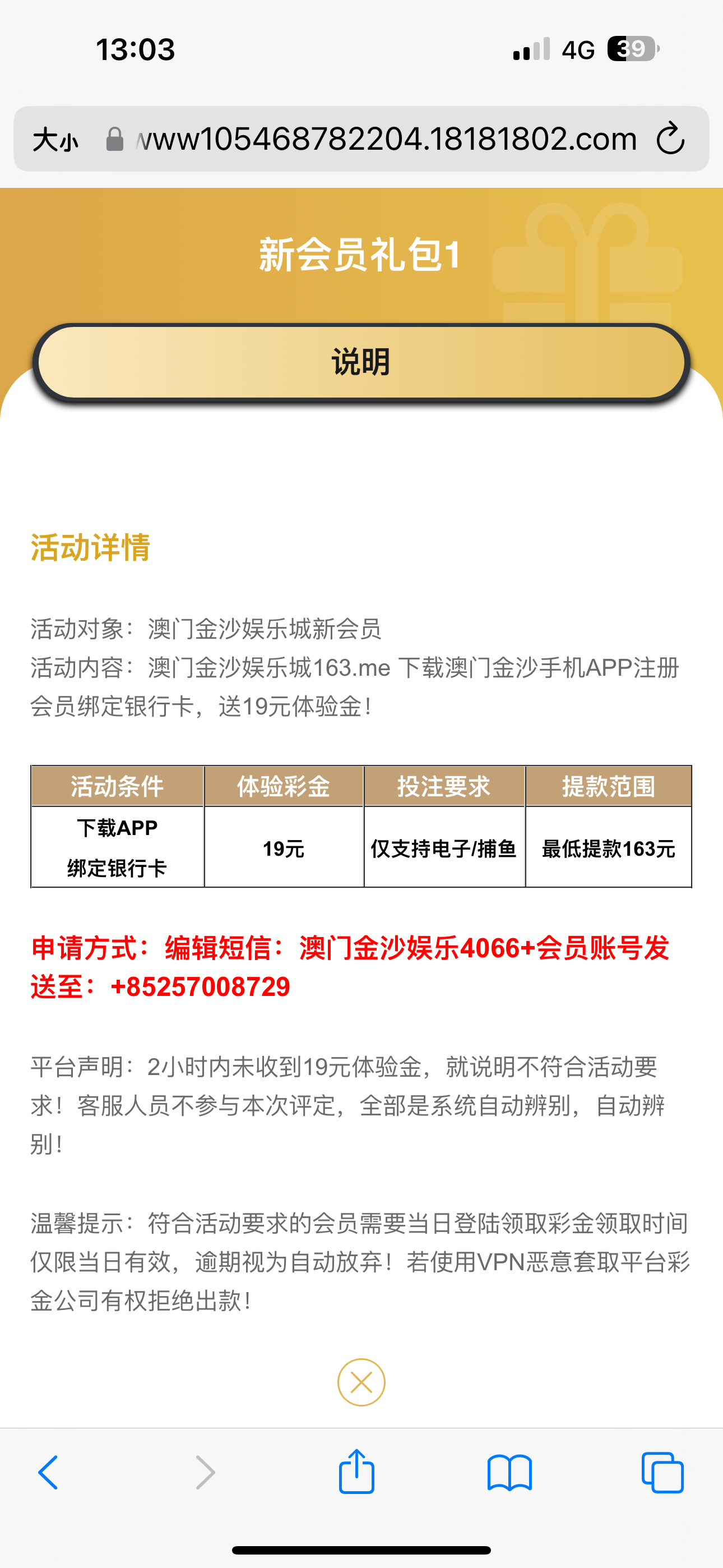Viewport: 723px width, 1568px height.
Task: Close the promotion popup with the X
Action: coord(361,1382)
